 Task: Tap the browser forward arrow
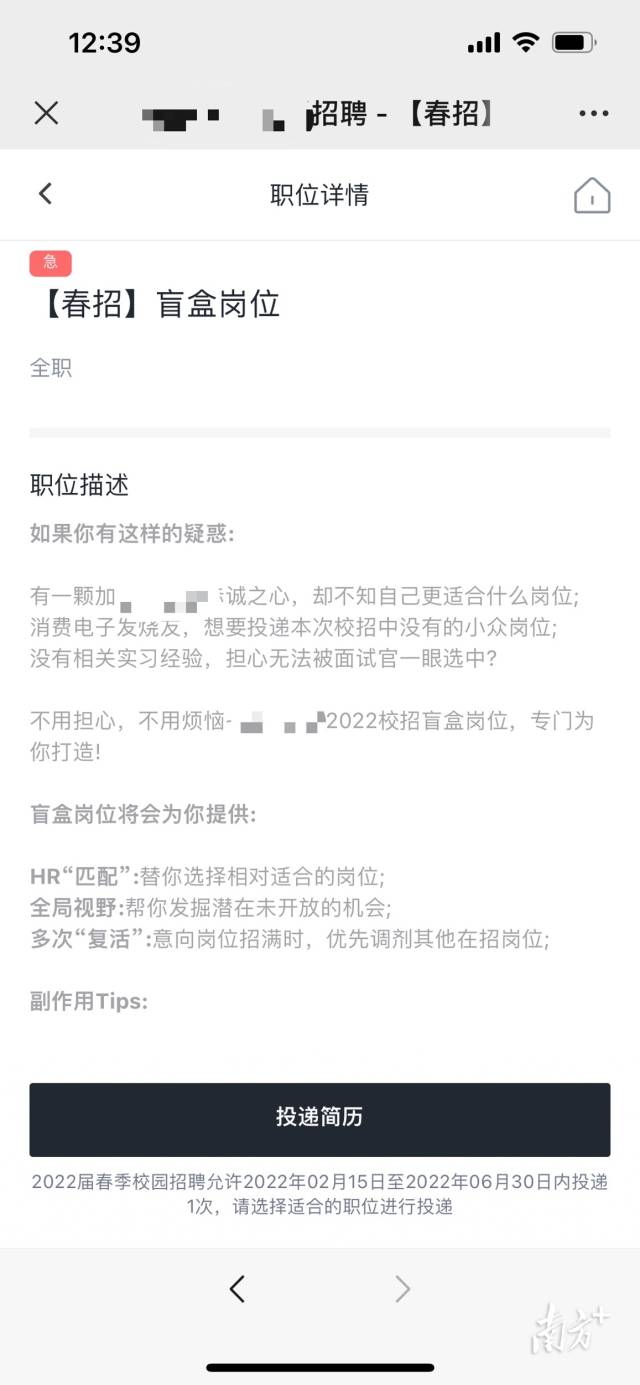pyautogui.click(x=402, y=1289)
